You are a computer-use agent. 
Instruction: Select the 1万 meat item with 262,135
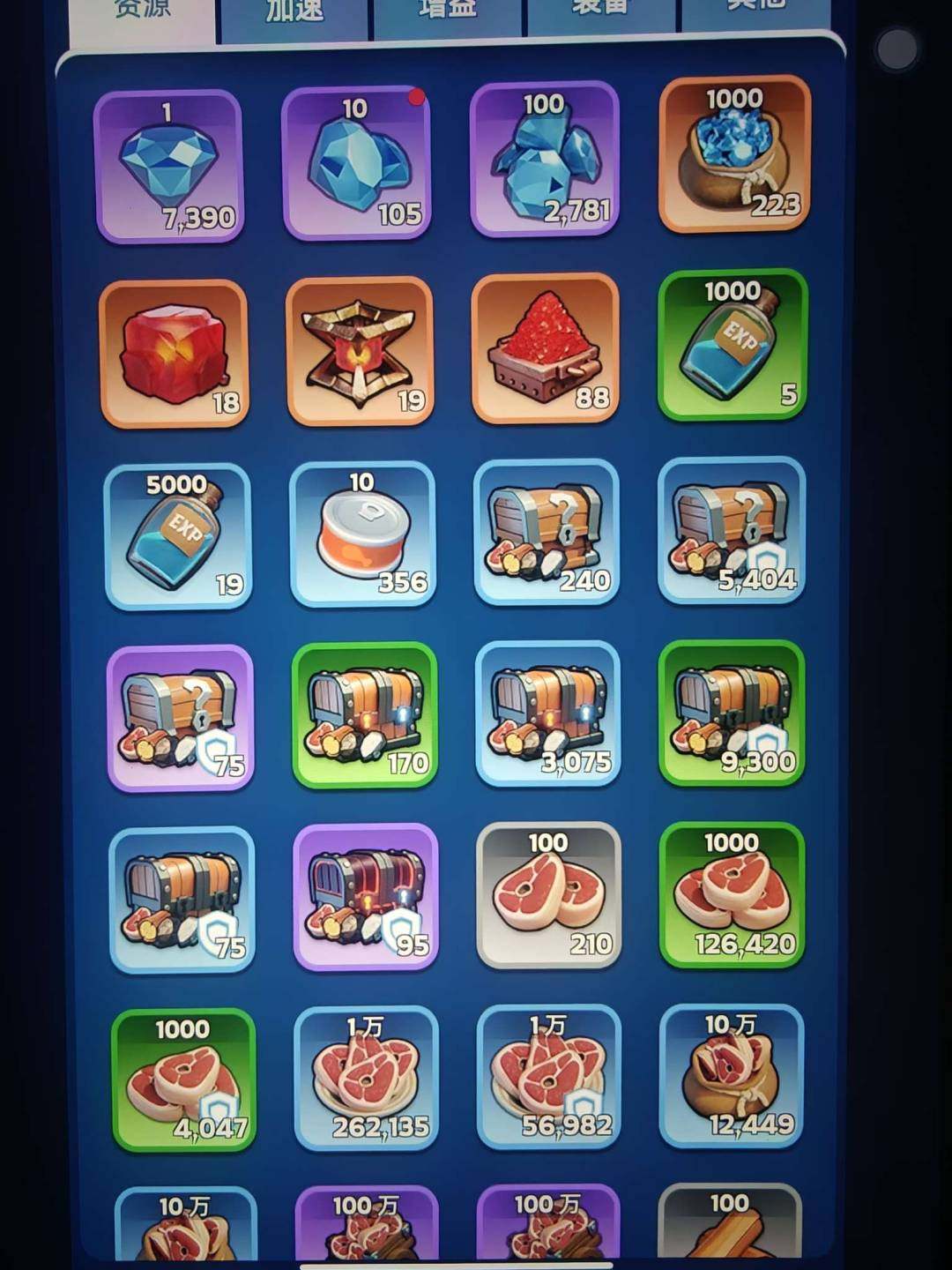click(x=367, y=1078)
